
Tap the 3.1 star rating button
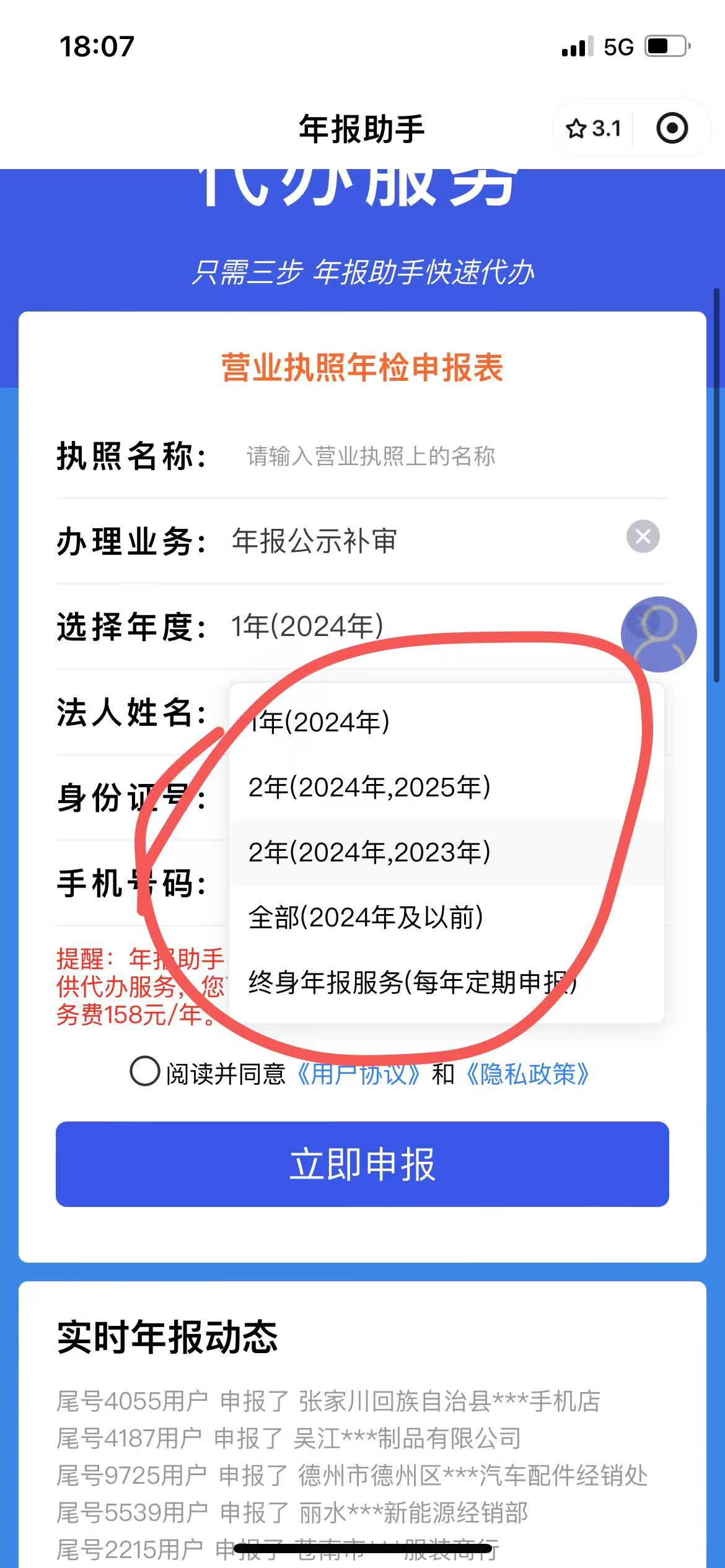click(593, 129)
